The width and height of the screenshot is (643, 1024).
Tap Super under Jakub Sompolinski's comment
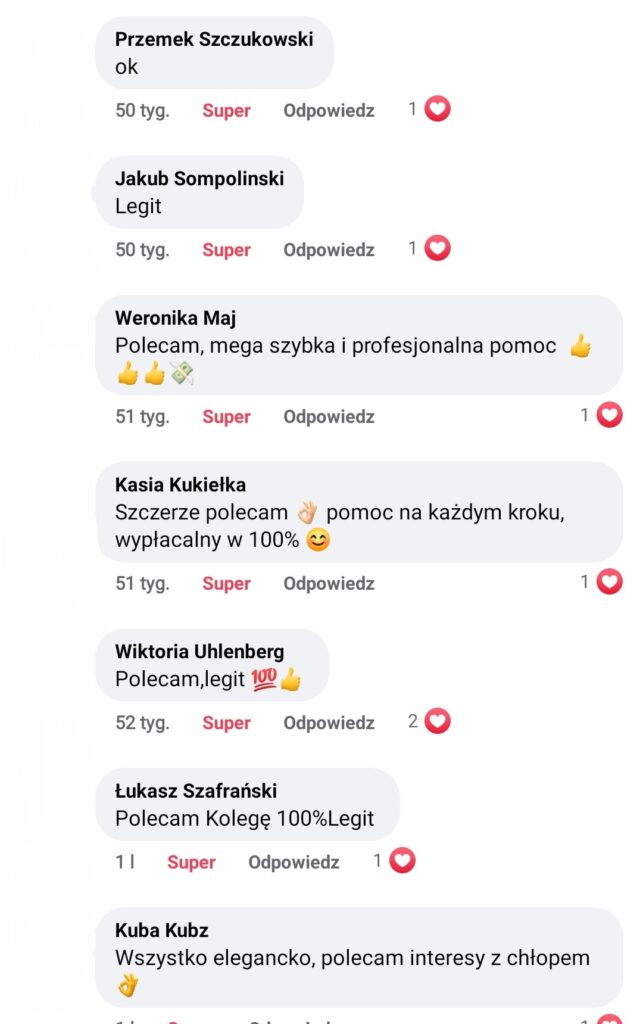tap(226, 250)
